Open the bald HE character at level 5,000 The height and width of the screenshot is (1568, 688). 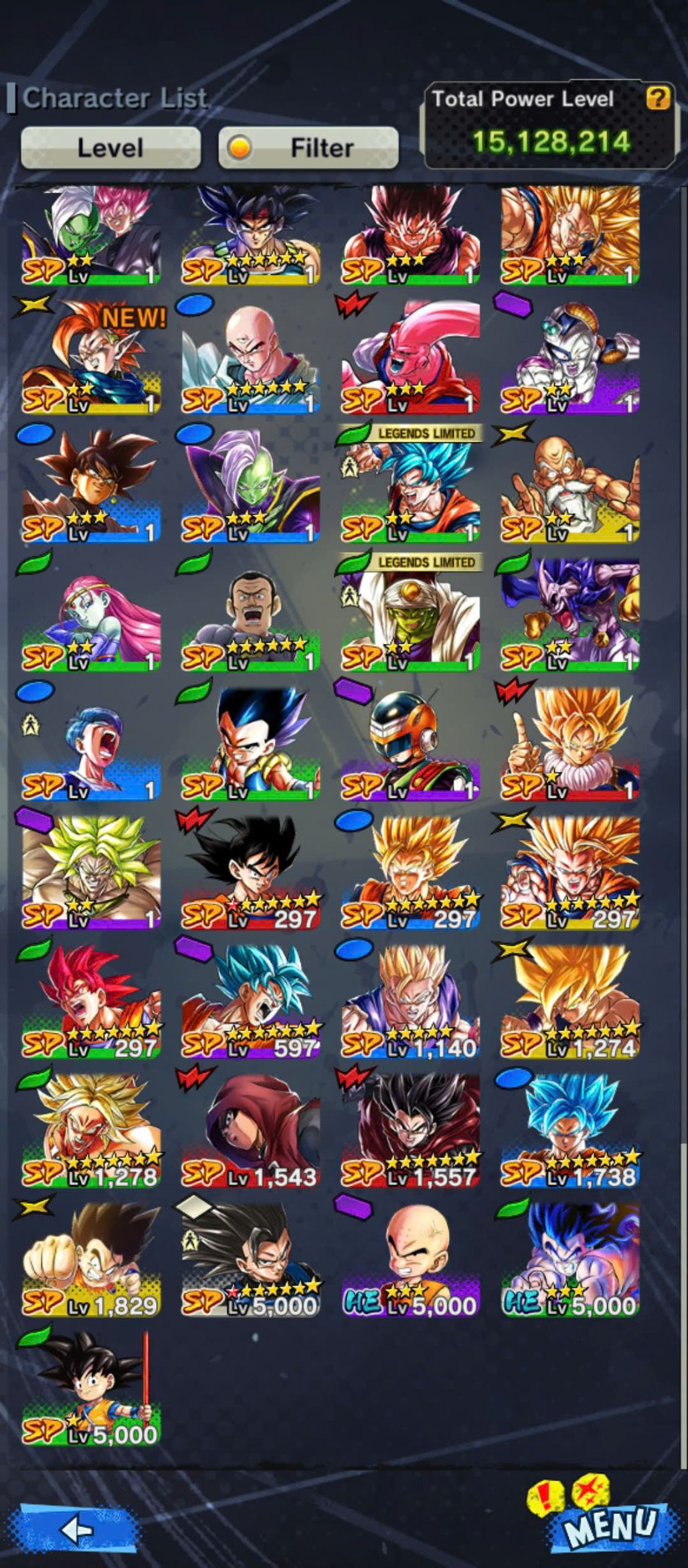[x=410, y=1260]
